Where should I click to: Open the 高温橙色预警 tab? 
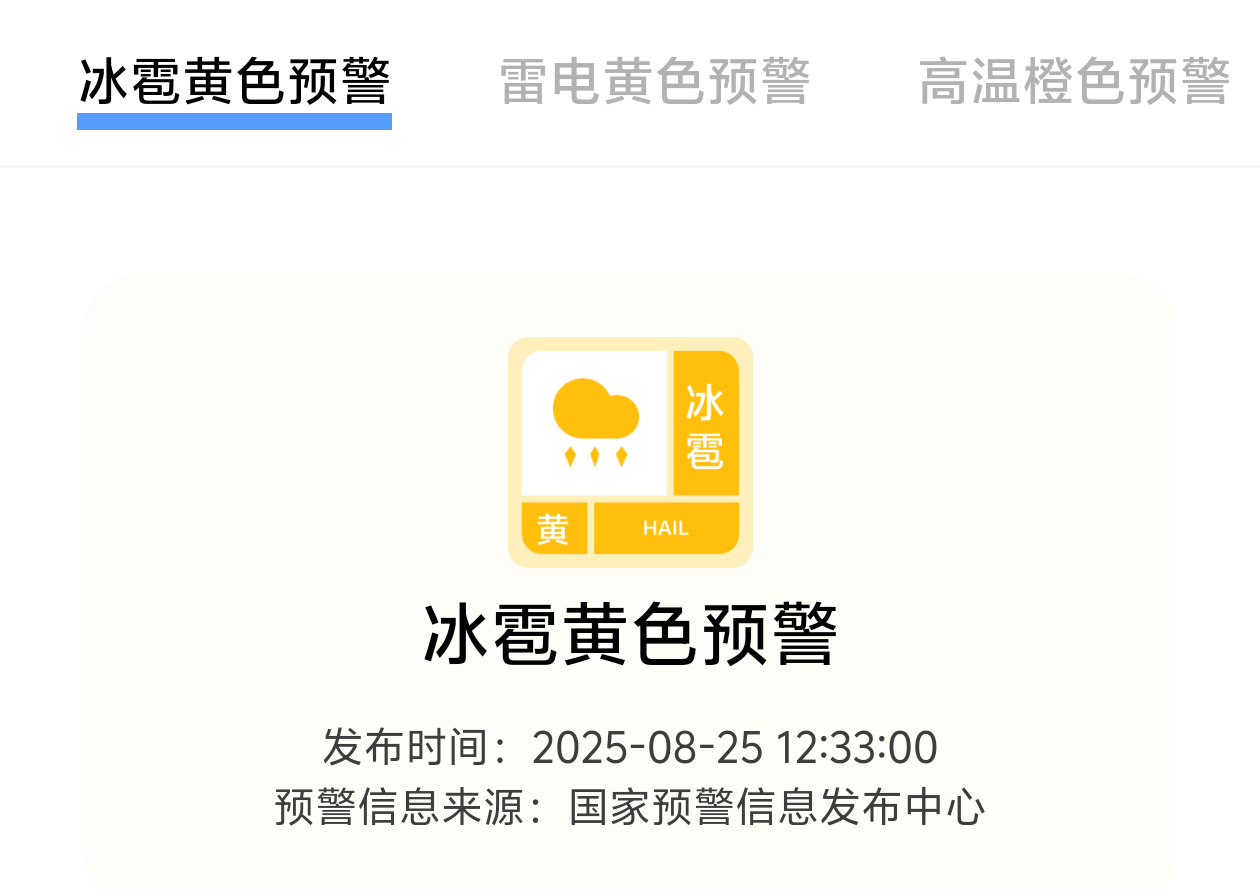pos(1074,82)
